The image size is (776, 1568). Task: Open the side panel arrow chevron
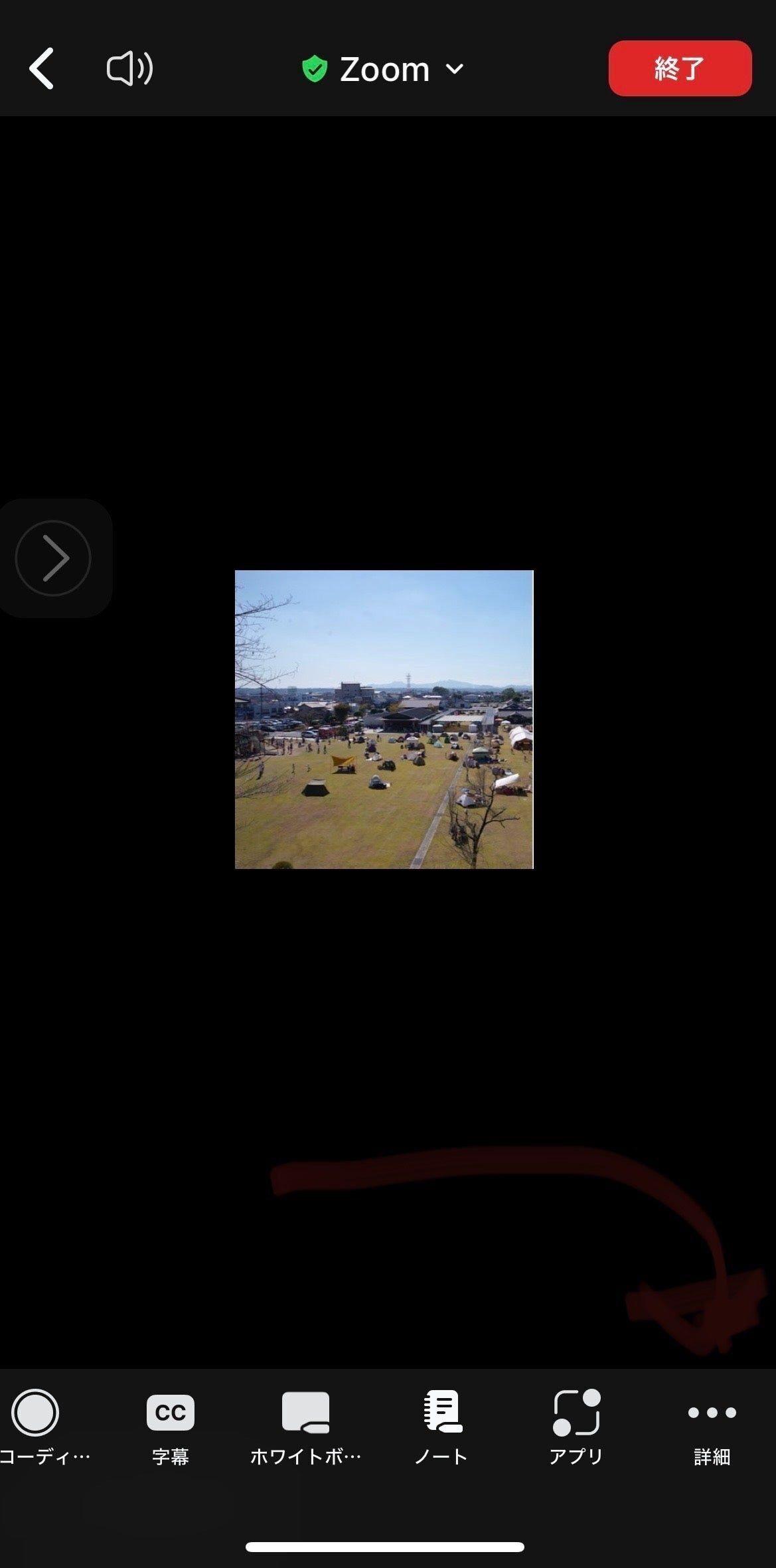coord(53,558)
